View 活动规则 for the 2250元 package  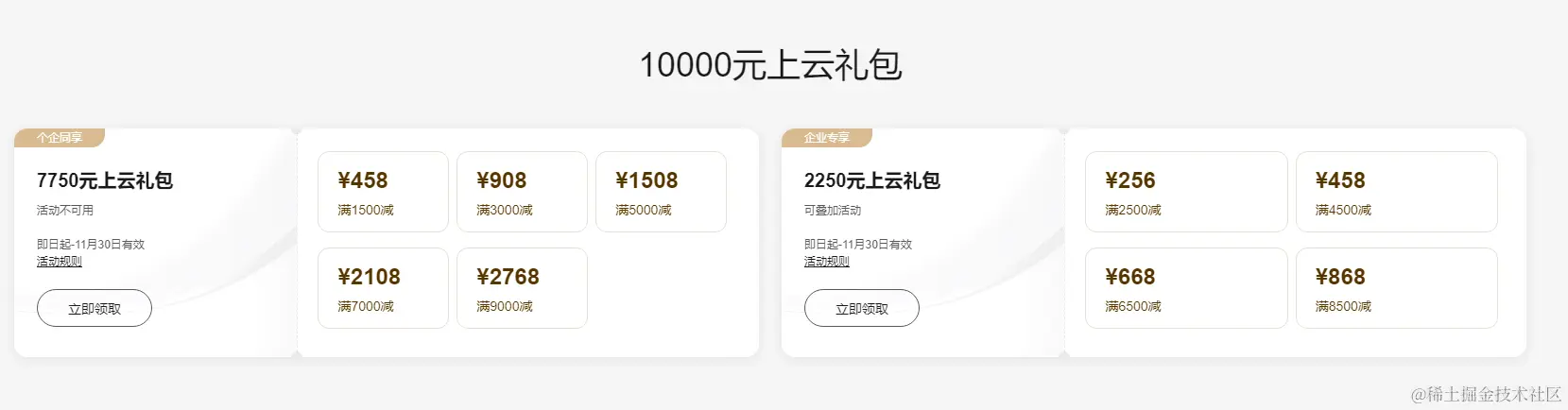click(827, 262)
